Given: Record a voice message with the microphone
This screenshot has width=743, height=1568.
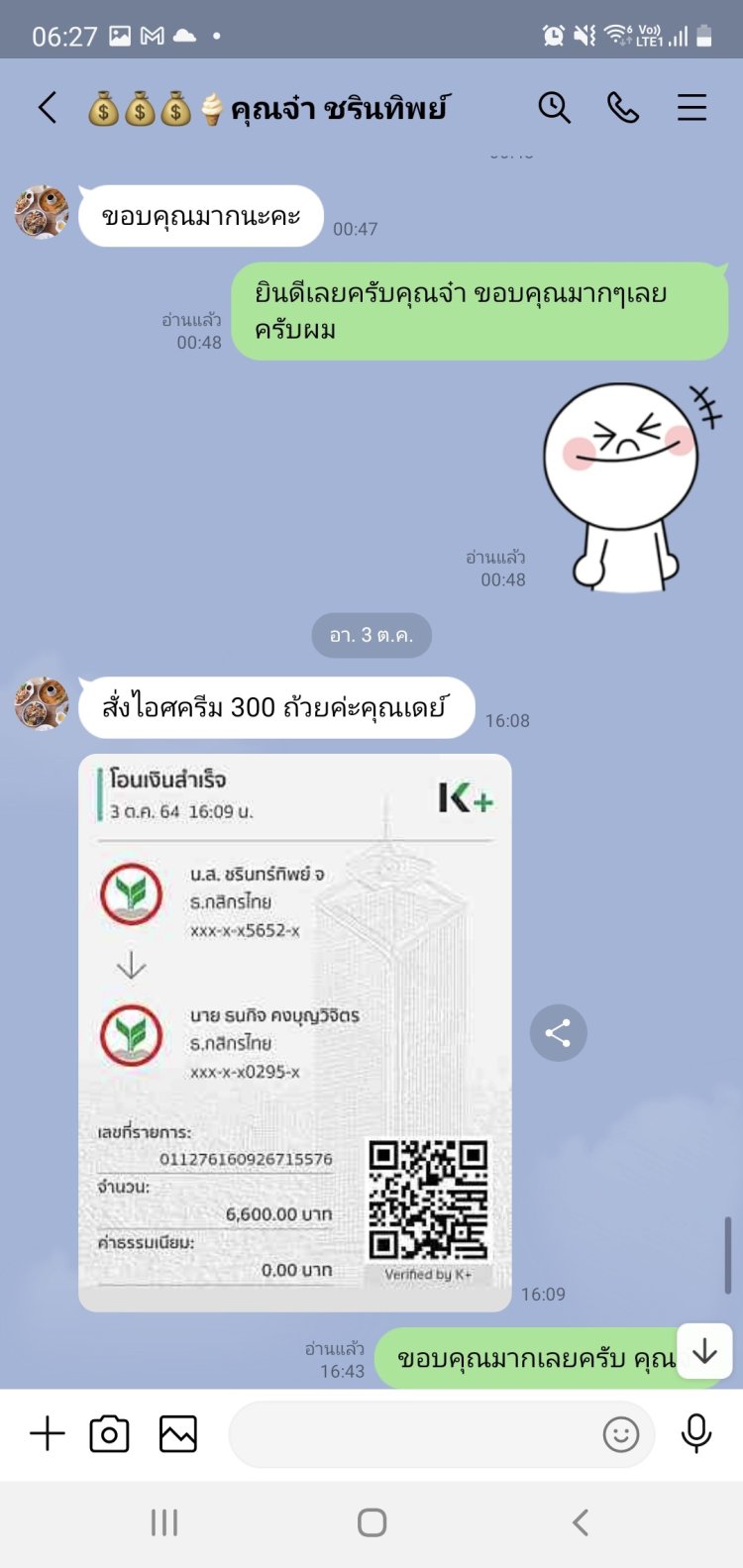Looking at the screenshot, I should pos(696,1433).
